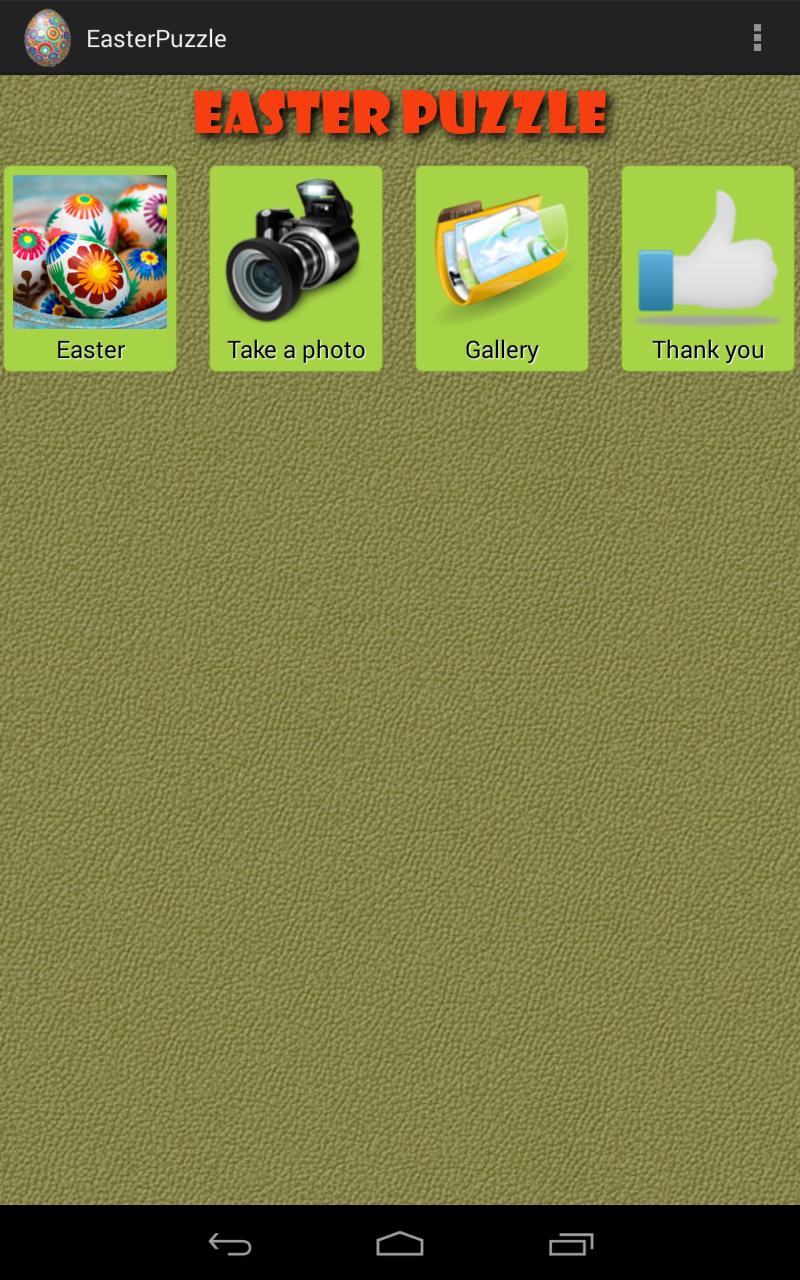This screenshot has width=800, height=1280.
Task: Tap the Thank you tile
Action: pyautogui.click(x=708, y=268)
